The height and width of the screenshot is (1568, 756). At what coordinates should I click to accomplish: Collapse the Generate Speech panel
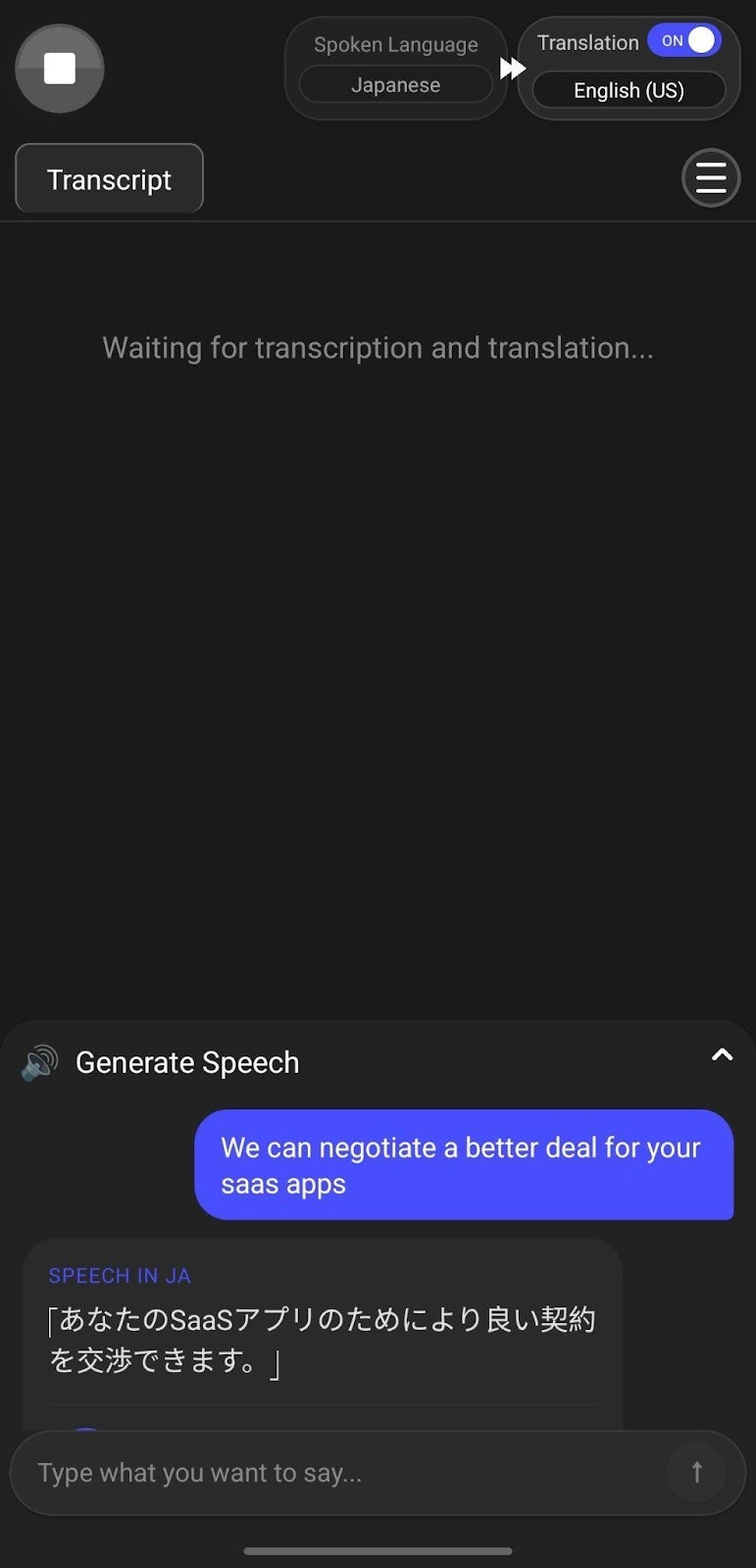coord(723,1054)
